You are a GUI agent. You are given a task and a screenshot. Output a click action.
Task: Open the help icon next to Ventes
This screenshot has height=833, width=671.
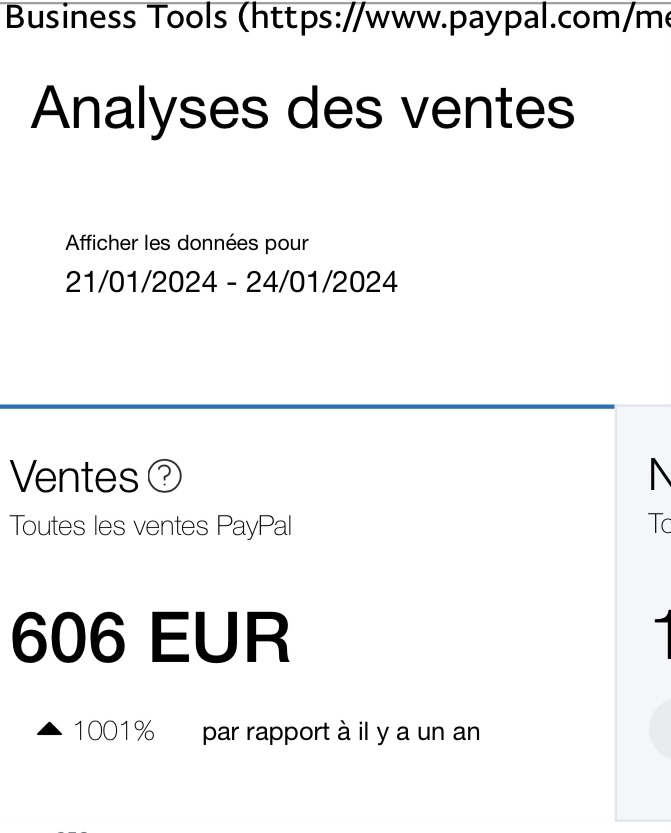click(x=164, y=478)
